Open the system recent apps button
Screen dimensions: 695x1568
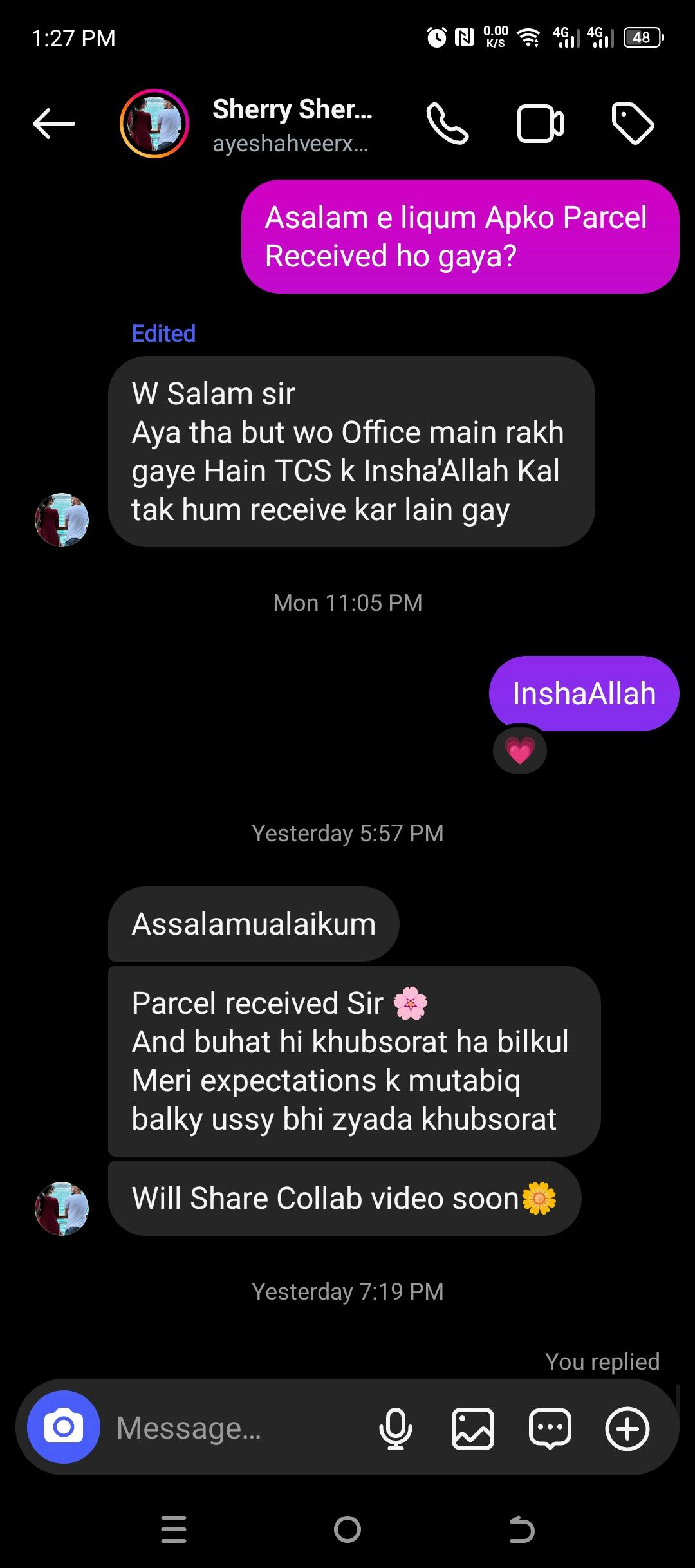tap(174, 1529)
